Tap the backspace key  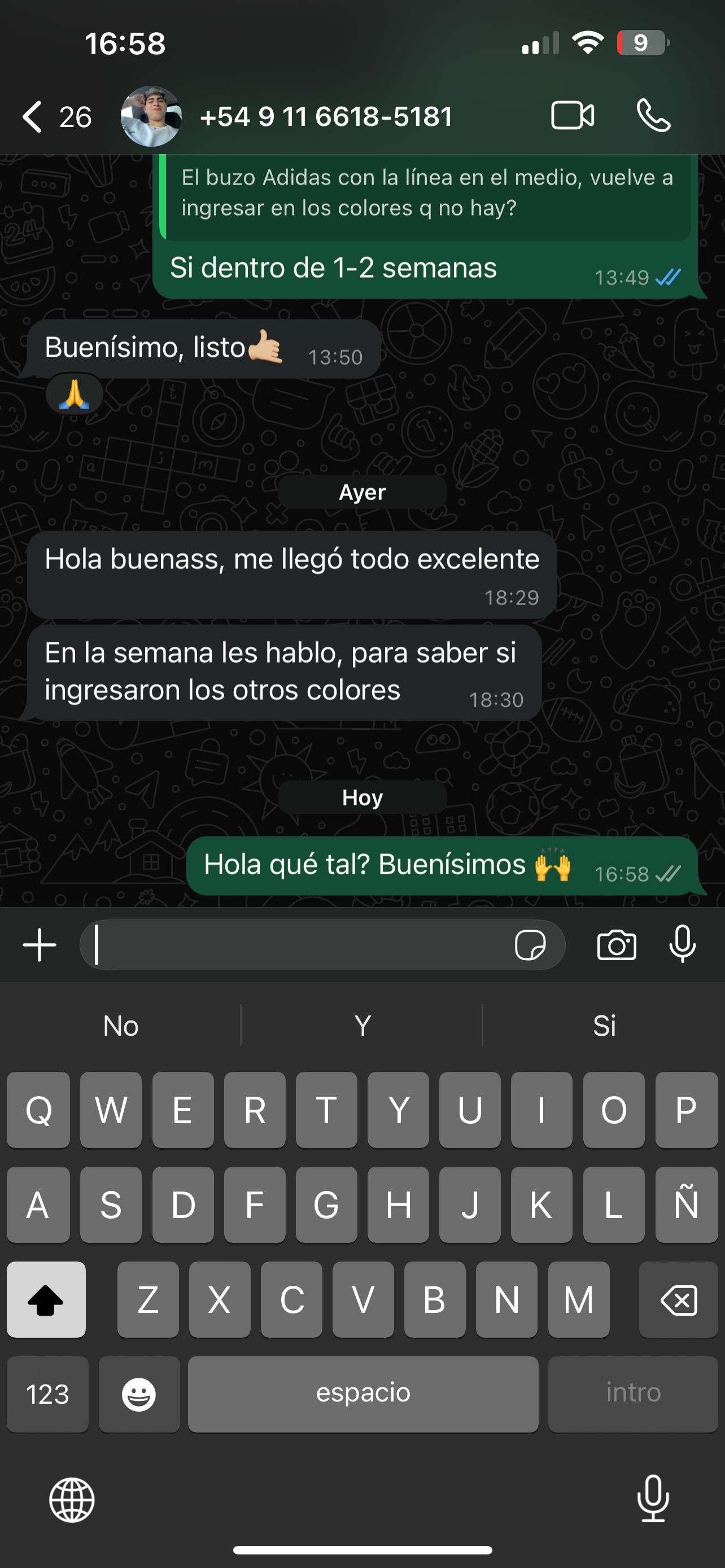(x=678, y=1299)
